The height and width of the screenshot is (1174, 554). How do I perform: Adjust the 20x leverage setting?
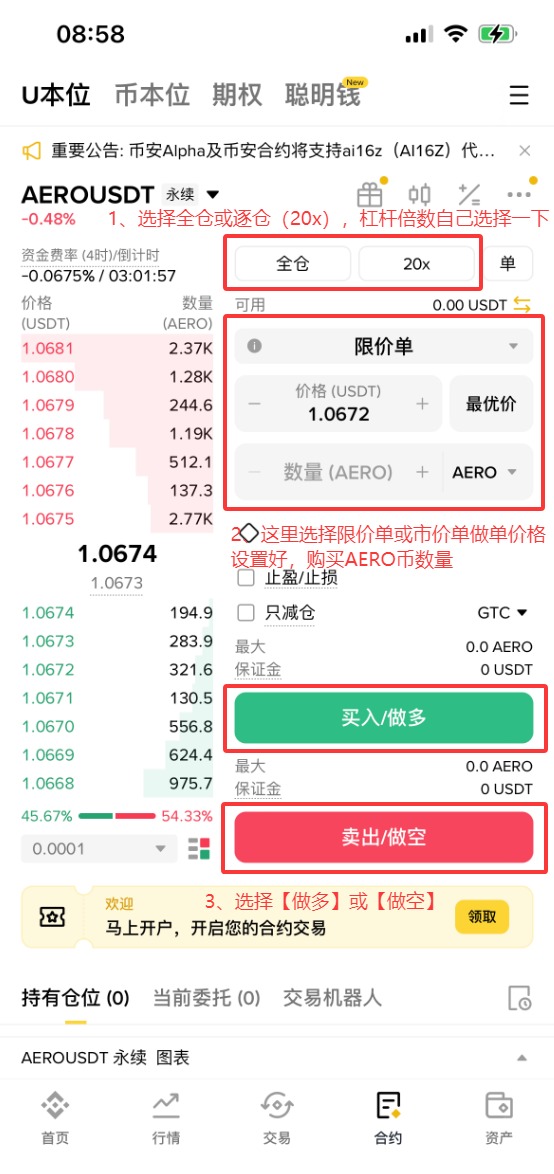[416, 264]
